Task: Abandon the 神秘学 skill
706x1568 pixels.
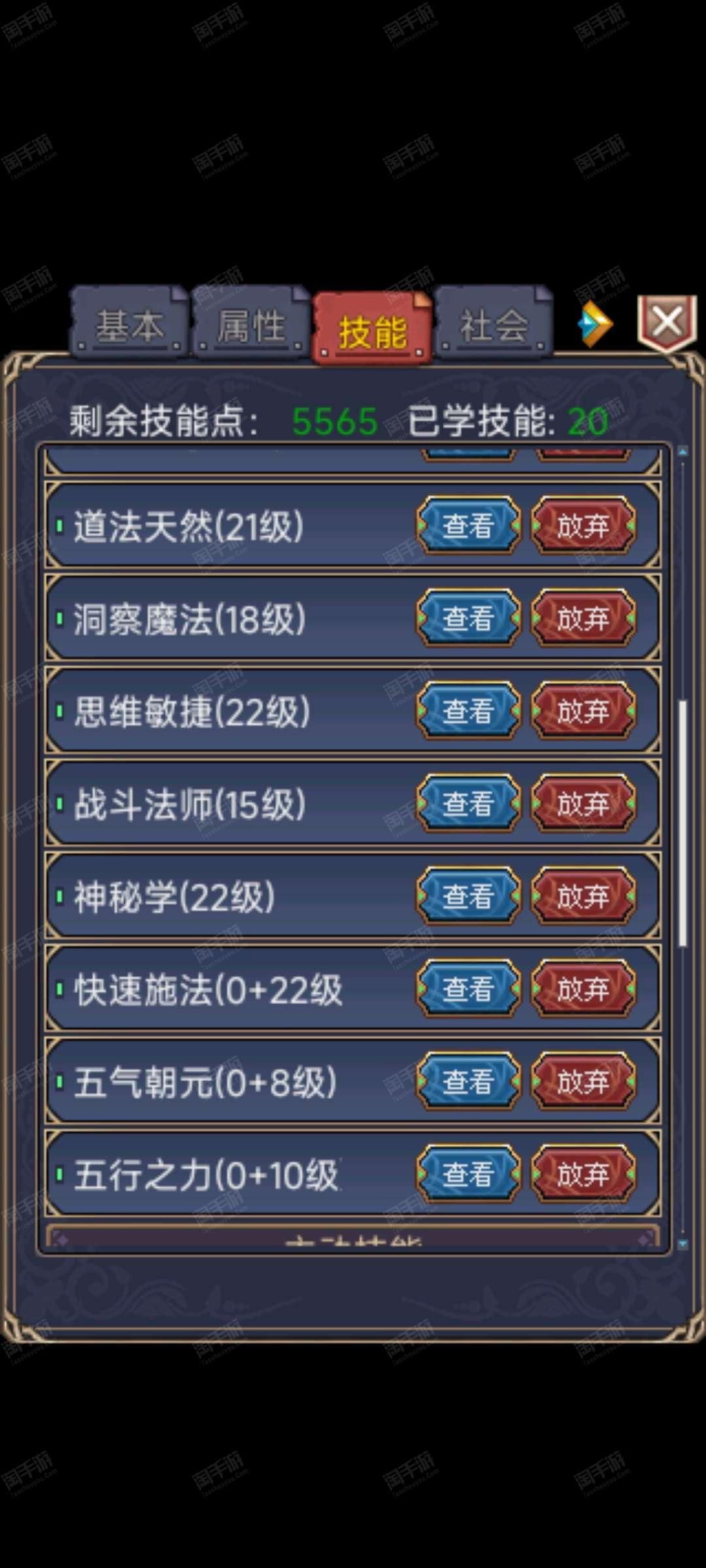Action: (x=583, y=896)
